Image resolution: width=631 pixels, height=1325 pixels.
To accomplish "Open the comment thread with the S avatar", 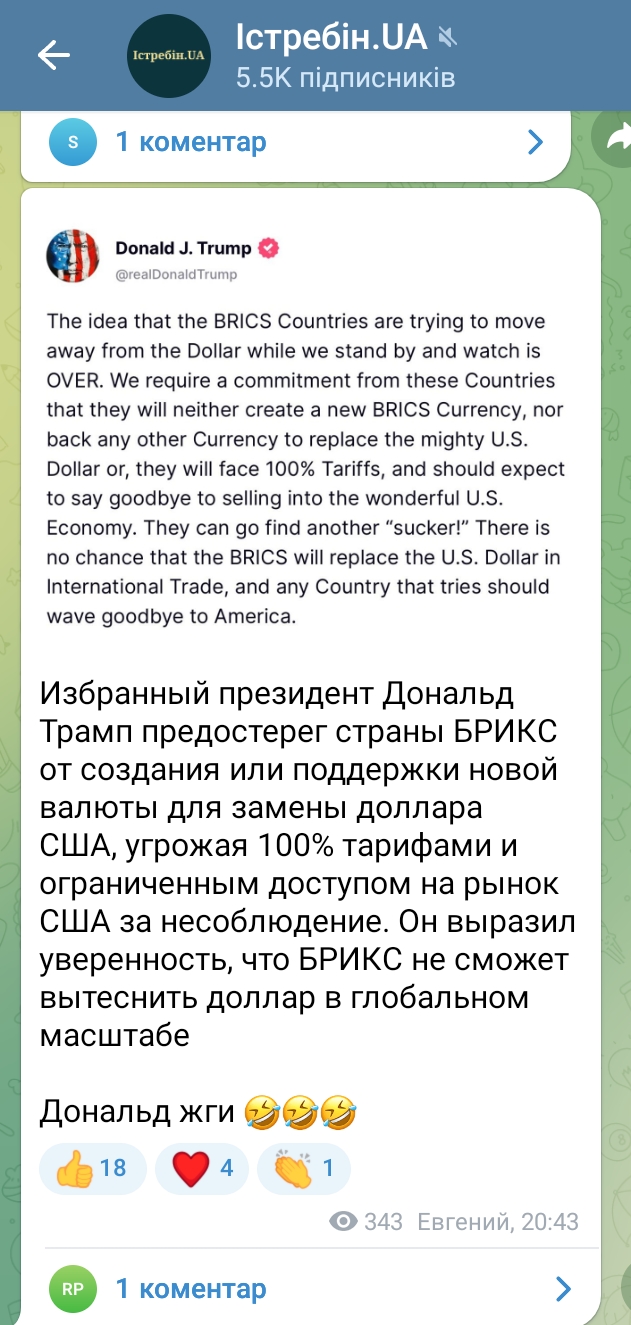I will (298, 143).
